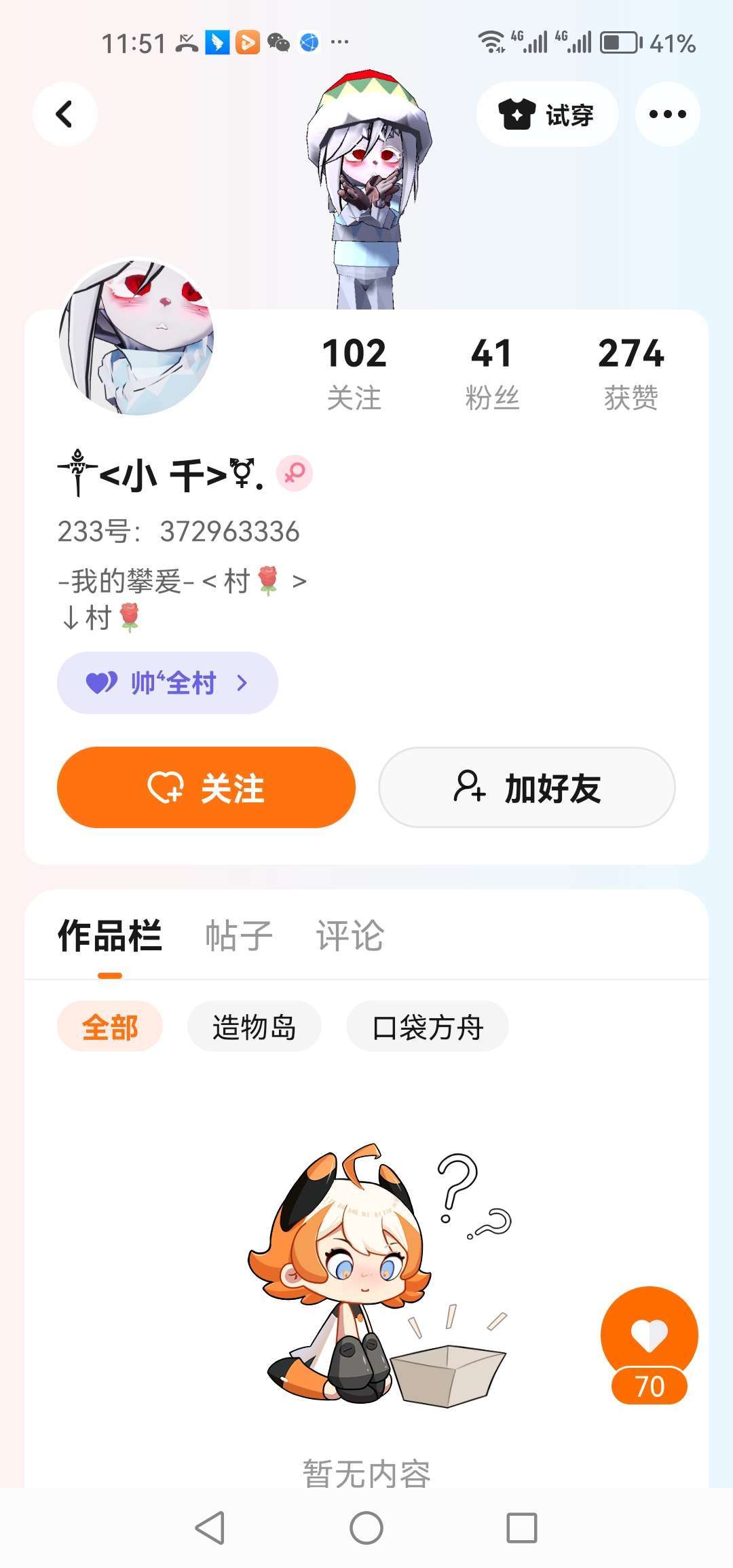733x1568 pixels.
Task: Open the user's profile avatar
Action: point(136,337)
